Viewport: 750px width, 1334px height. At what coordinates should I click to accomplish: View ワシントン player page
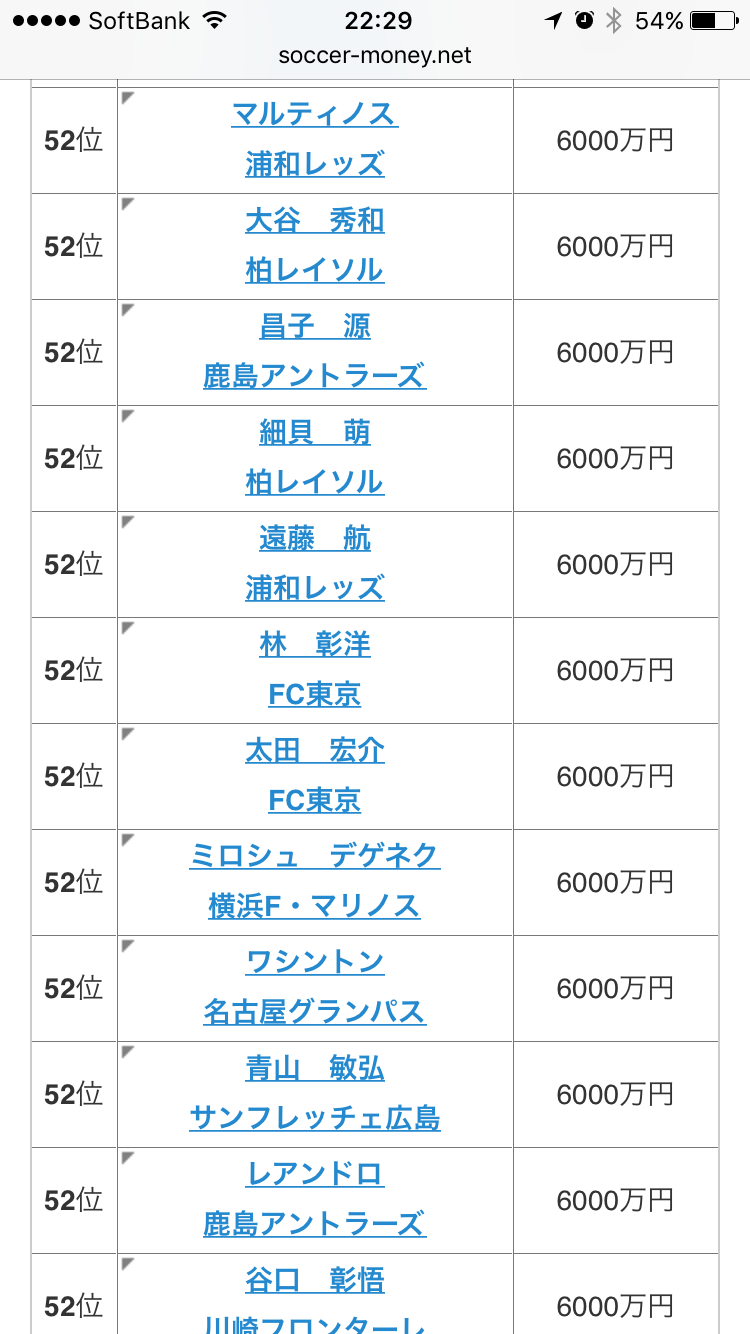point(315,962)
